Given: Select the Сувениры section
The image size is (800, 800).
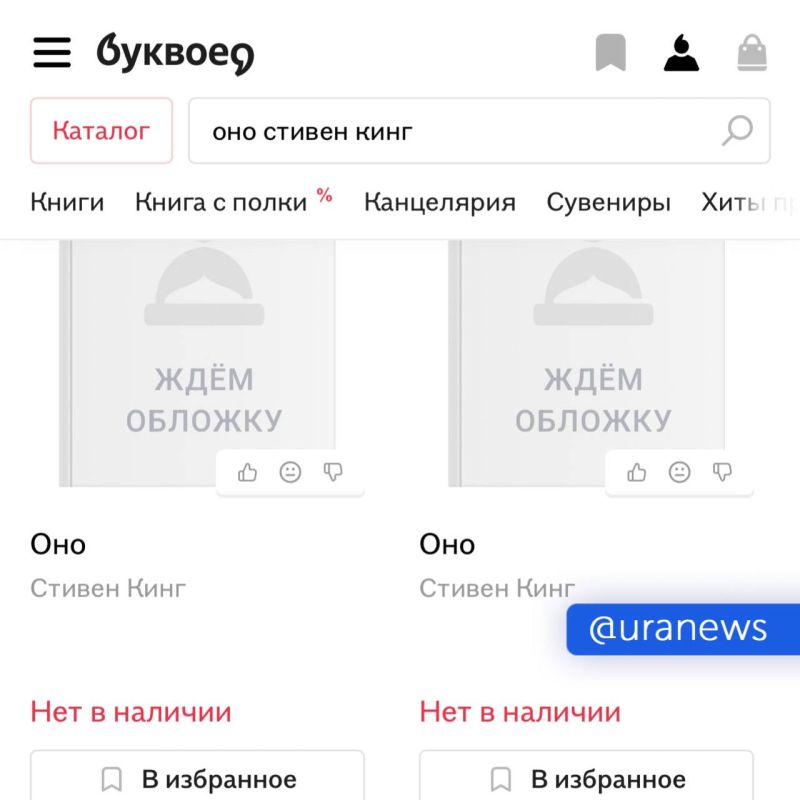Looking at the screenshot, I should [x=608, y=202].
